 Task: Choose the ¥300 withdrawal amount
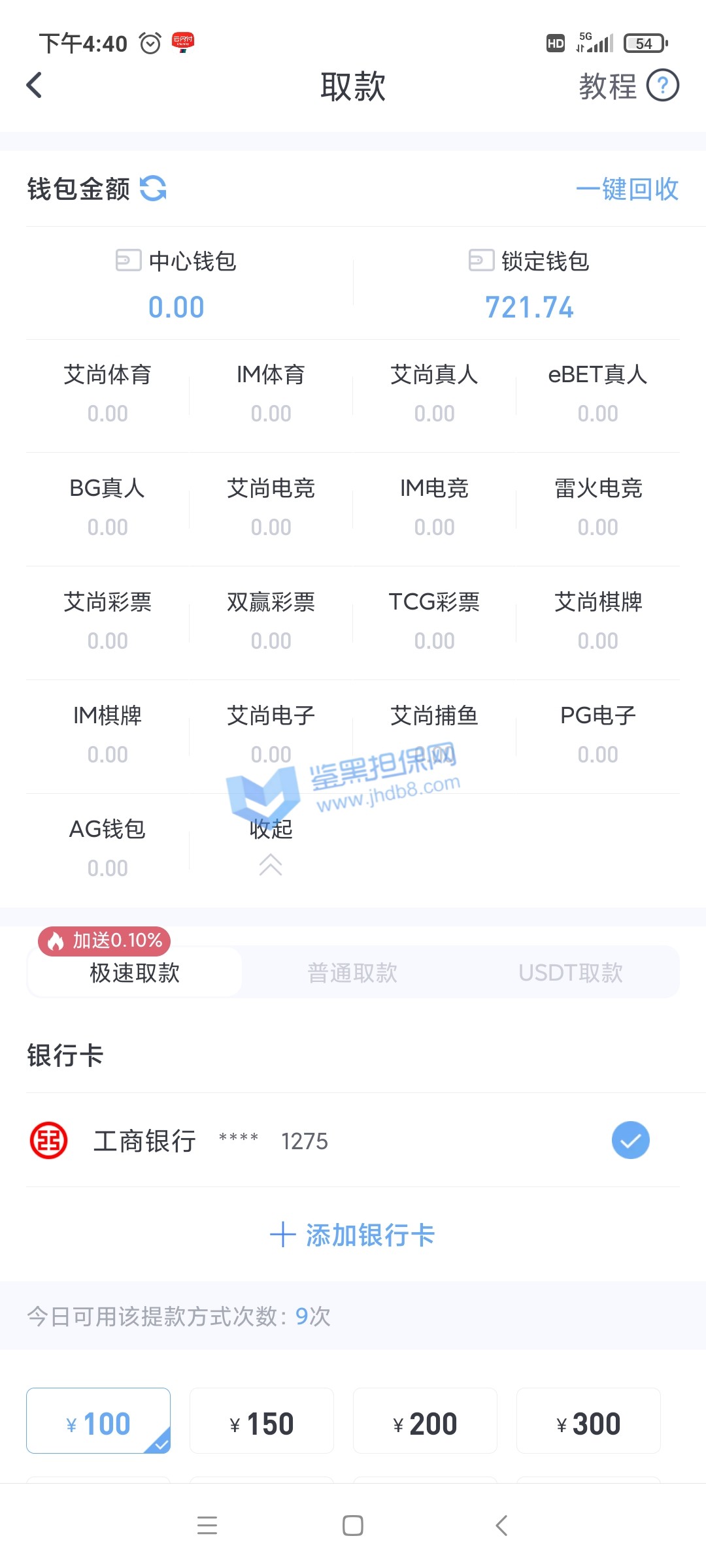[x=588, y=1423]
